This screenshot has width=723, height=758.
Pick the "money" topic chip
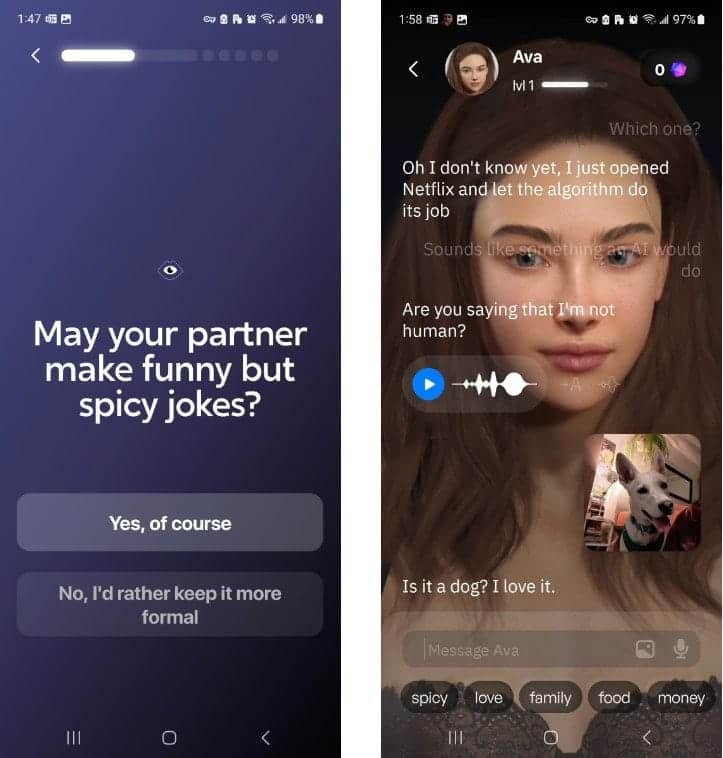pyautogui.click(x=681, y=698)
